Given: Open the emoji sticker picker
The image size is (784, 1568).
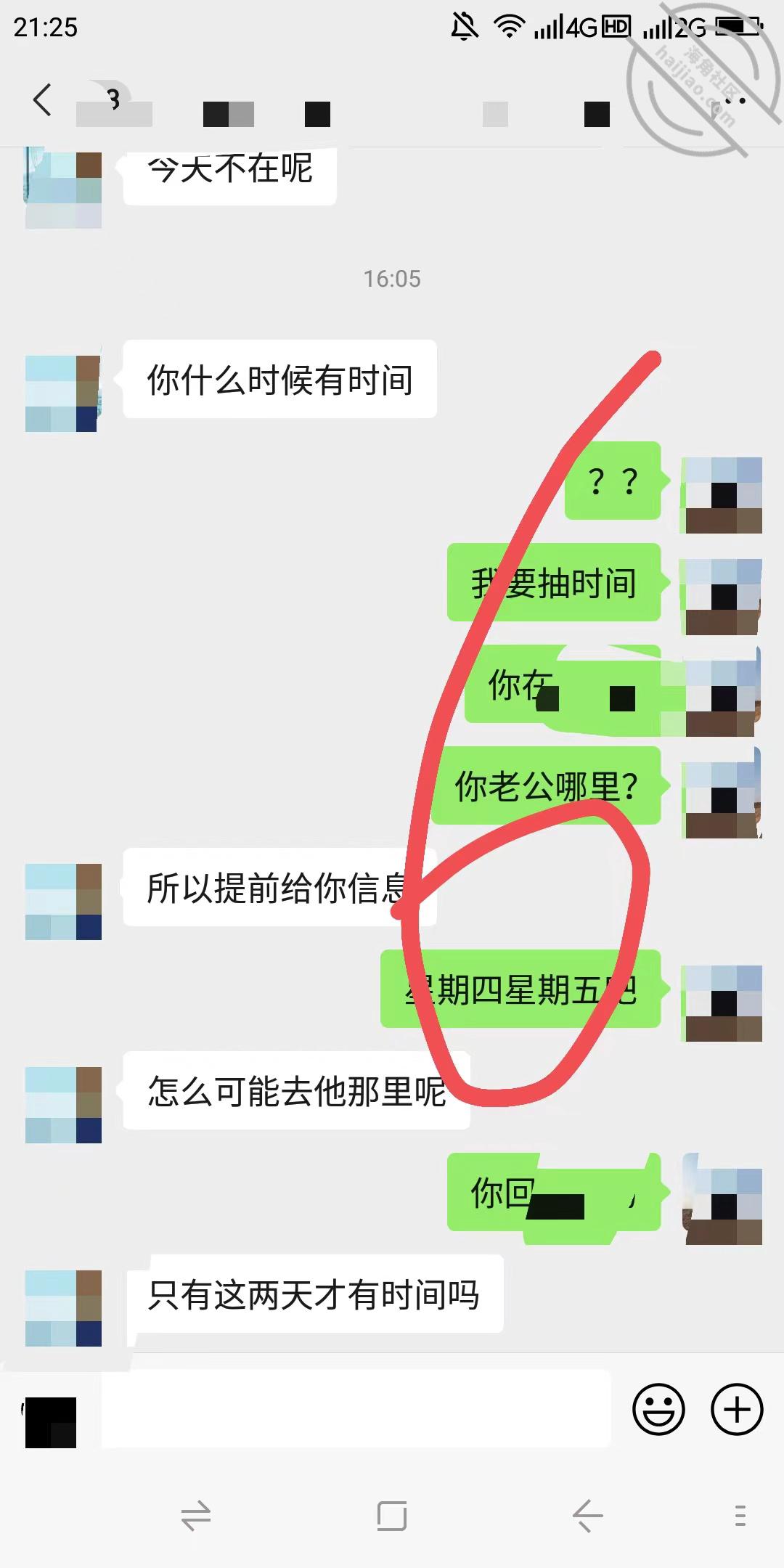Looking at the screenshot, I should point(658,1410).
